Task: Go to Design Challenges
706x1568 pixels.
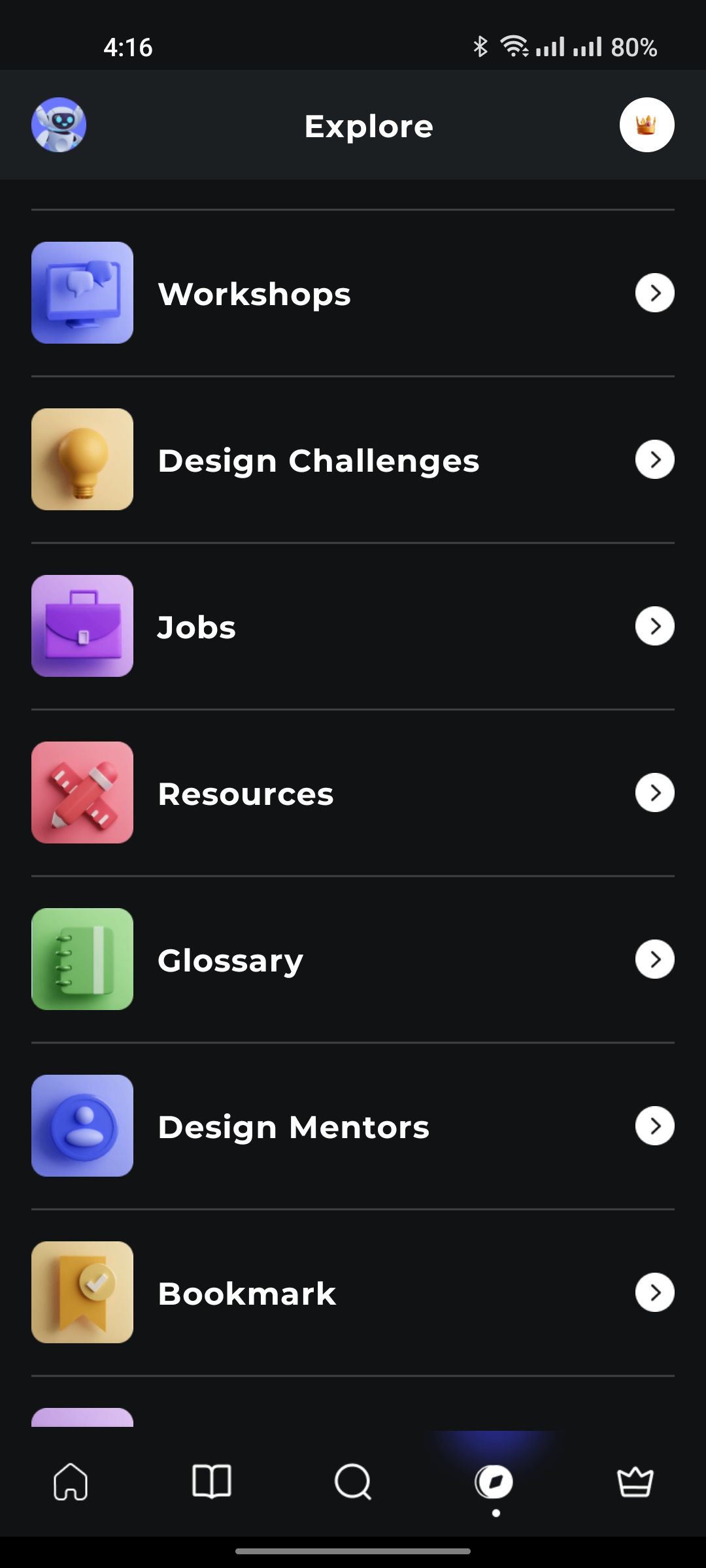Action: (x=353, y=460)
